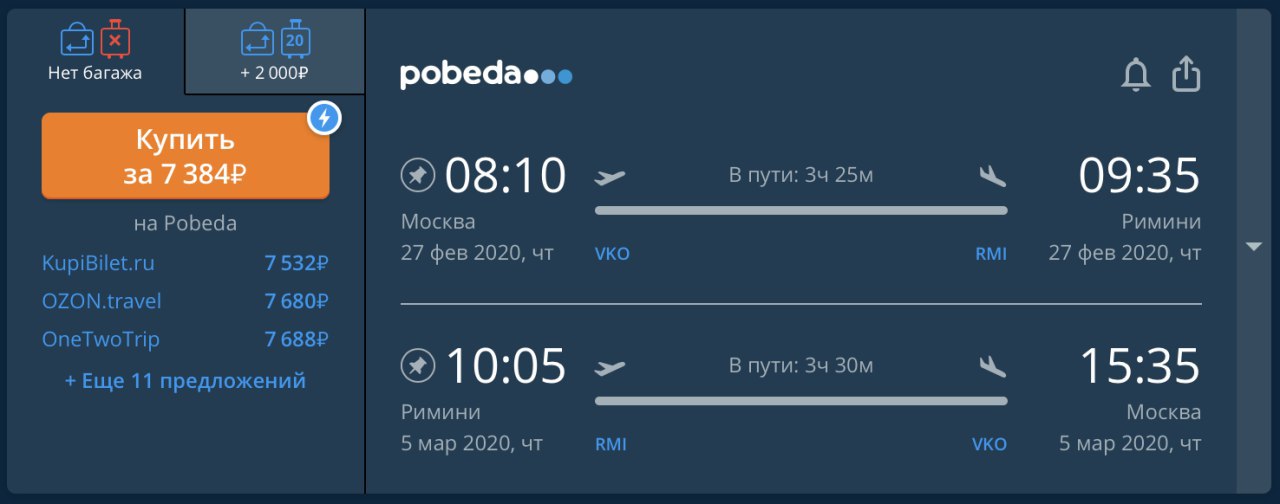Open the KupiBilet.ru offer for 7 532₽
This screenshot has height=504, width=1280.
pyautogui.click(x=98, y=263)
